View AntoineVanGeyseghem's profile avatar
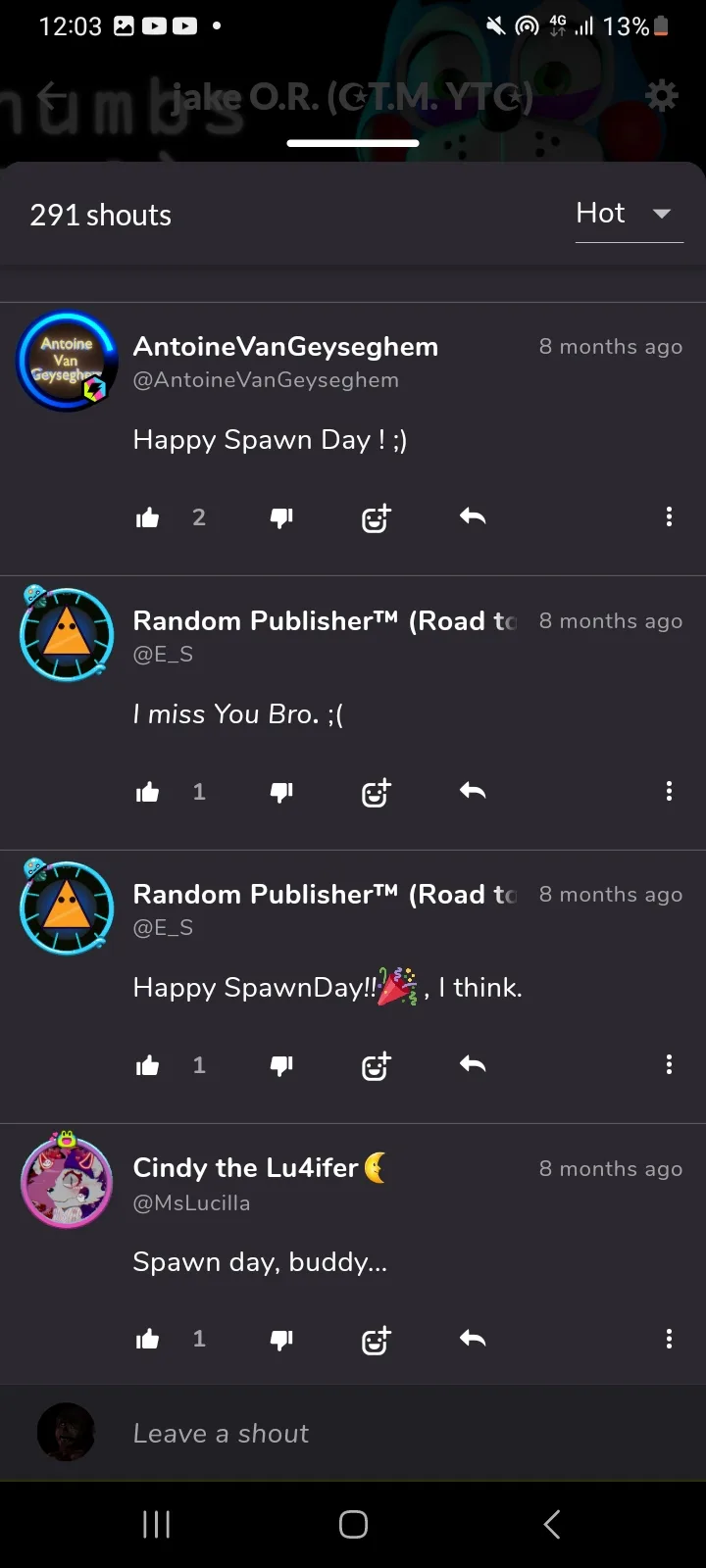This screenshot has height=1568, width=706. pyautogui.click(x=67, y=361)
